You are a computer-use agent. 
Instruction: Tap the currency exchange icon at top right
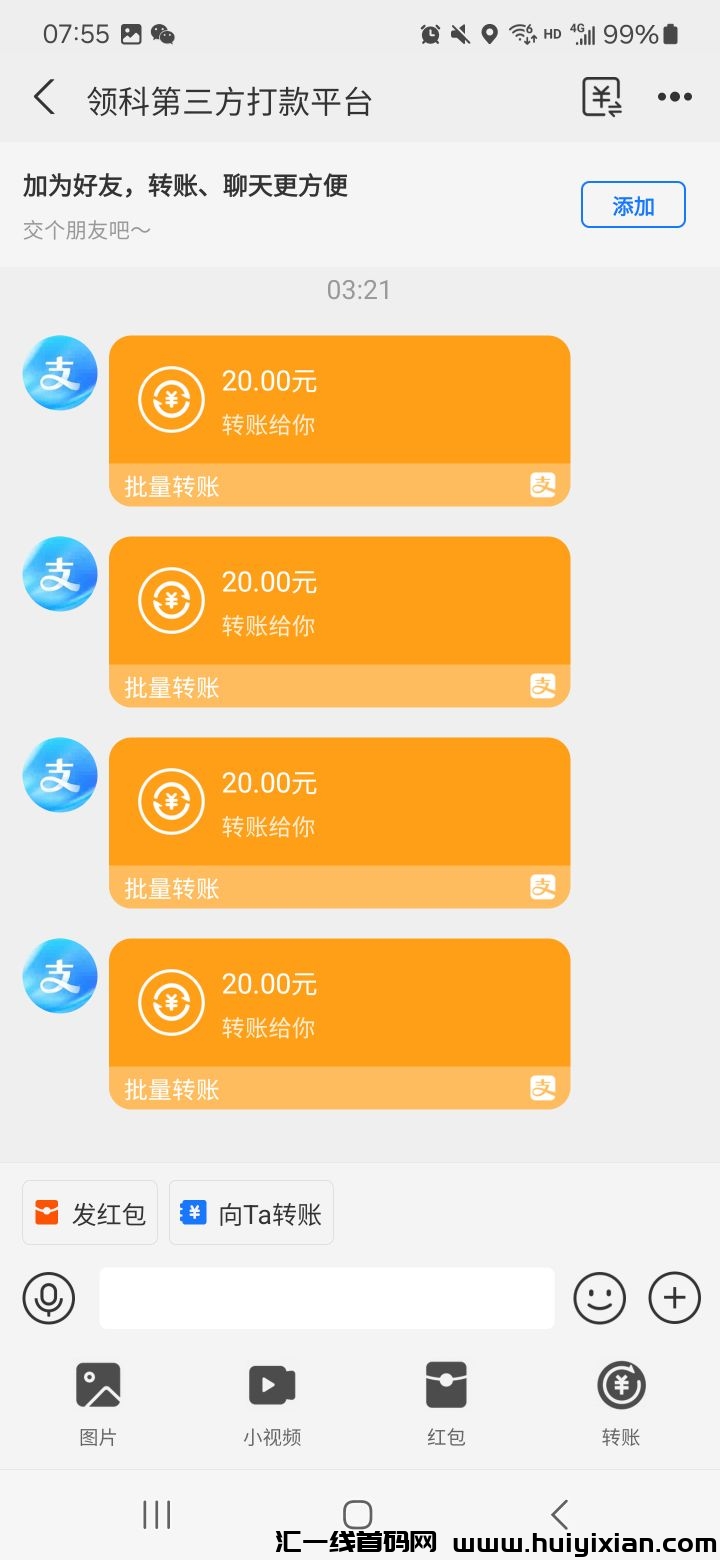tap(601, 96)
